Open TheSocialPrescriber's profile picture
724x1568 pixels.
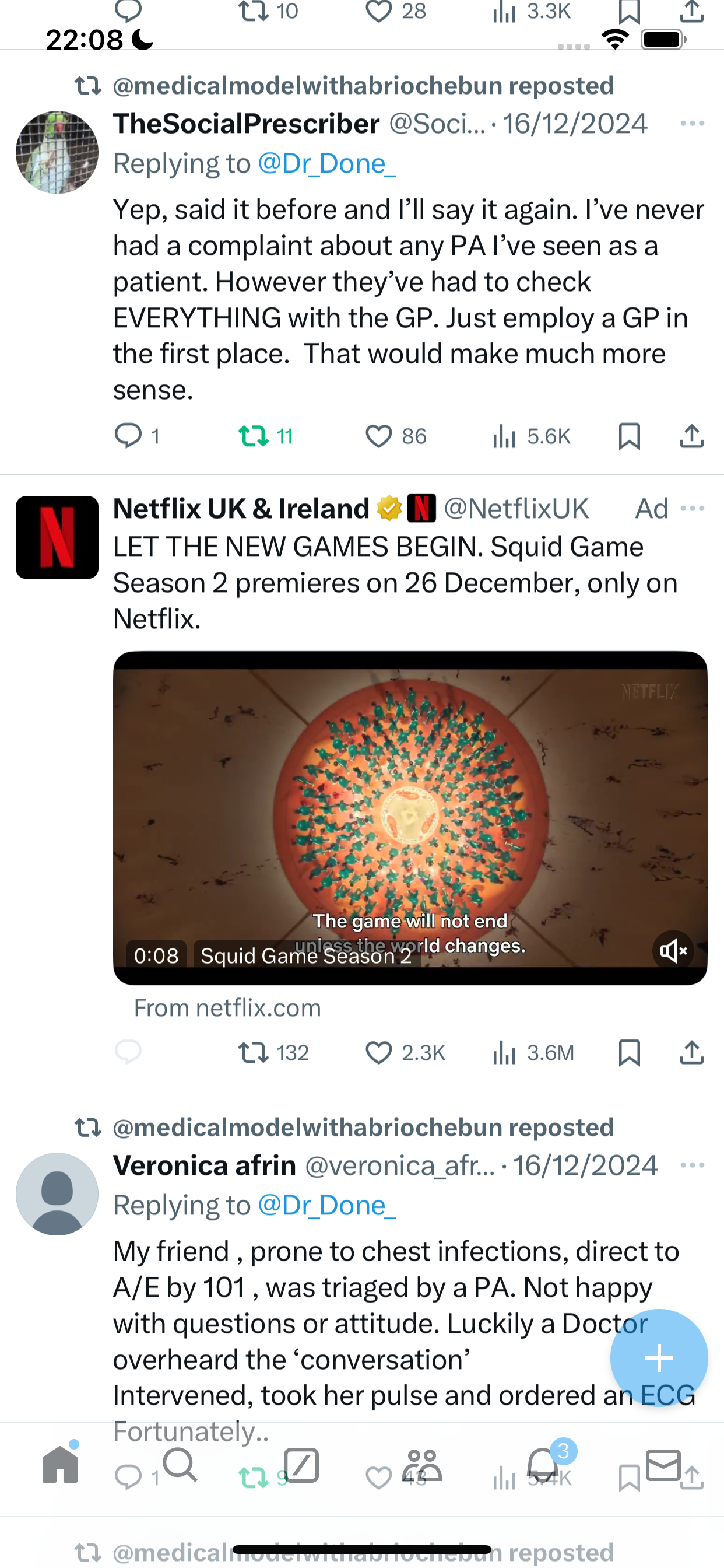57,152
